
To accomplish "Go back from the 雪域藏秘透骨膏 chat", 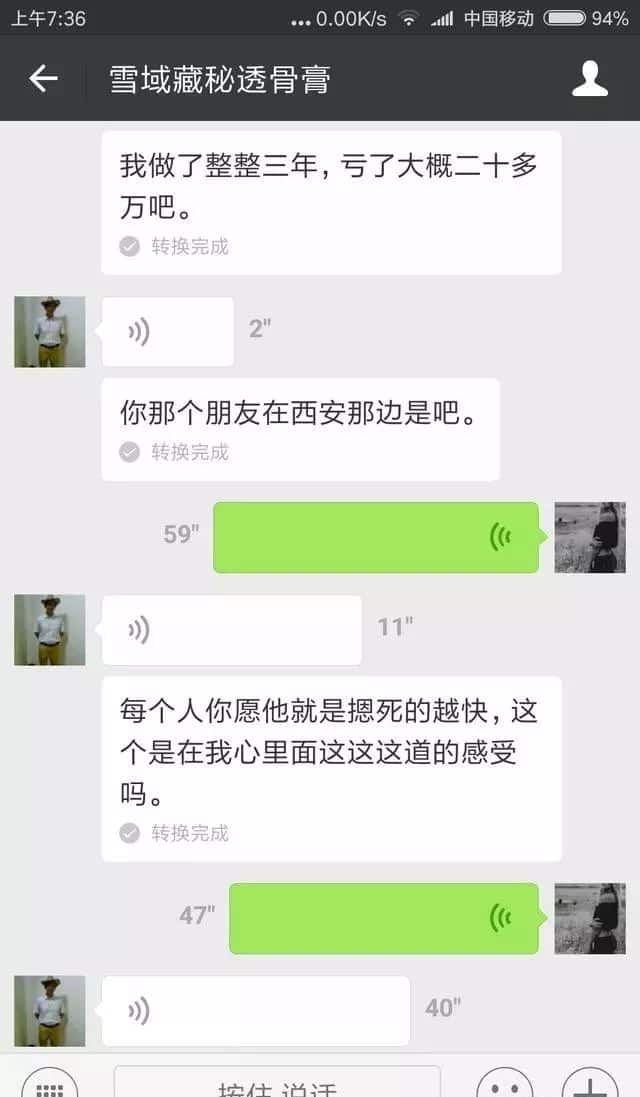I will click(43, 79).
